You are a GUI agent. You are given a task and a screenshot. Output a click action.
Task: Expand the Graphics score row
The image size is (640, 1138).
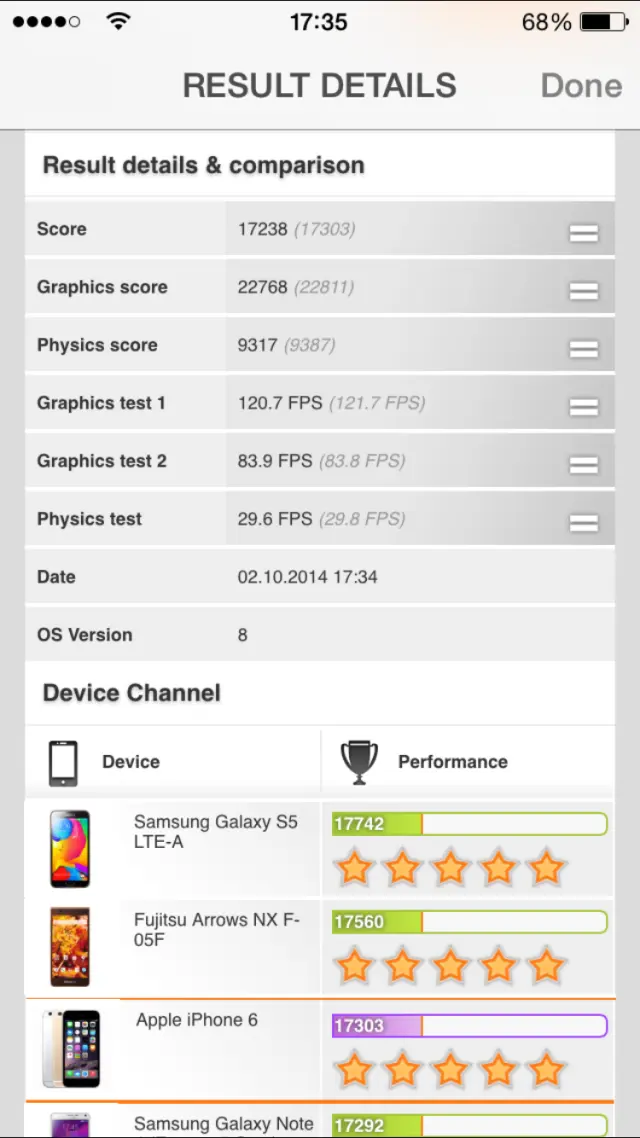tap(583, 290)
